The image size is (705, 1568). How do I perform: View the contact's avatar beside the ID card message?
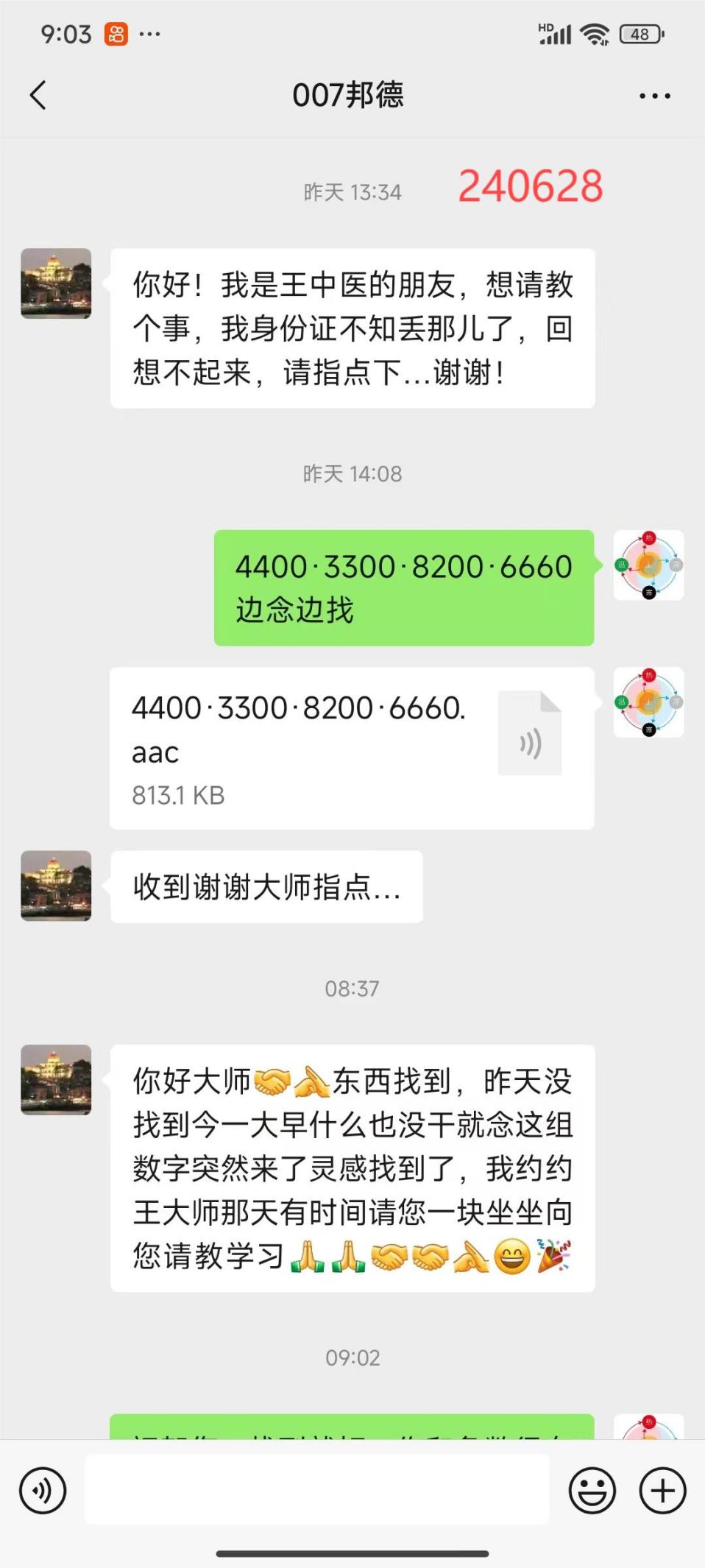click(x=56, y=283)
